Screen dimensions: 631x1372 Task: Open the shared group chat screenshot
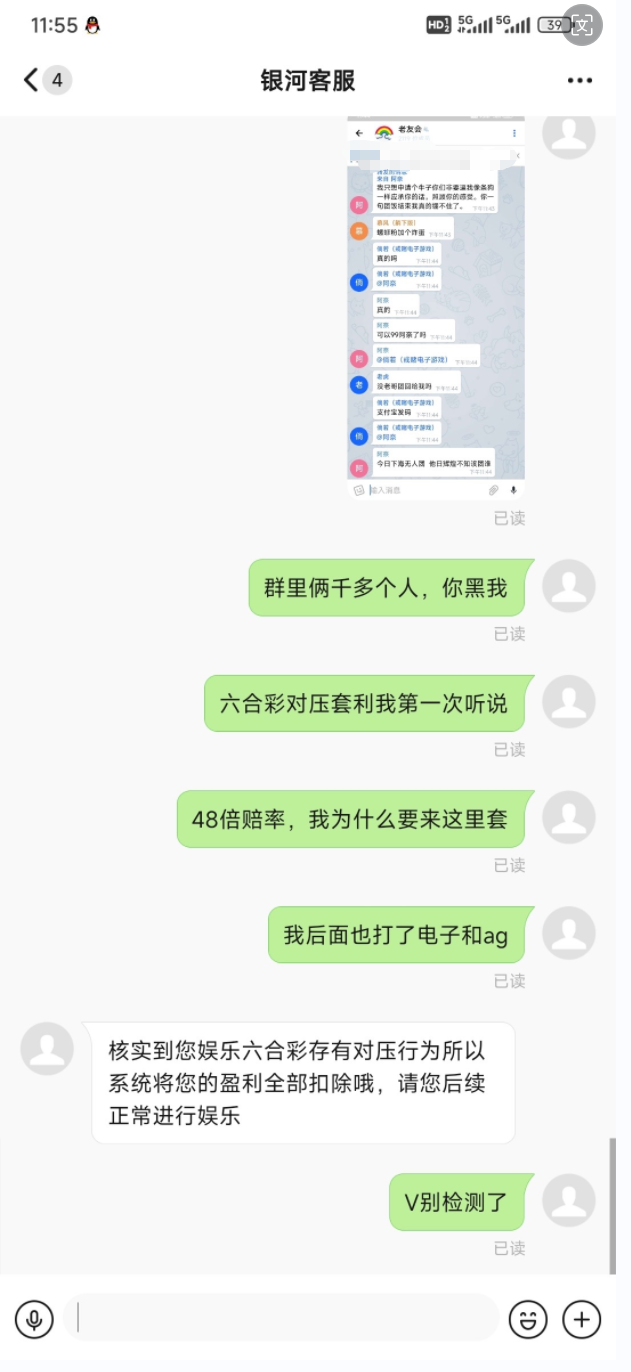436,308
